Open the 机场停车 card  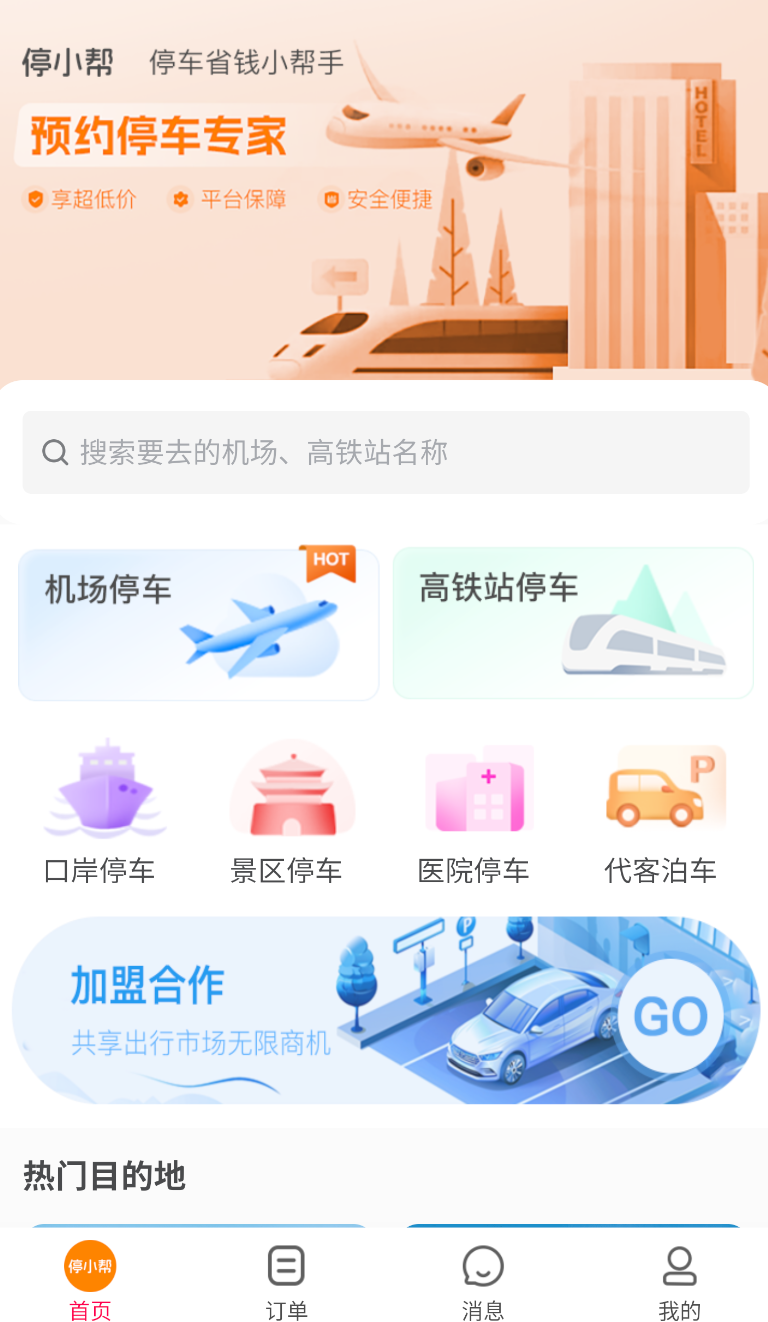(x=198, y=624)
